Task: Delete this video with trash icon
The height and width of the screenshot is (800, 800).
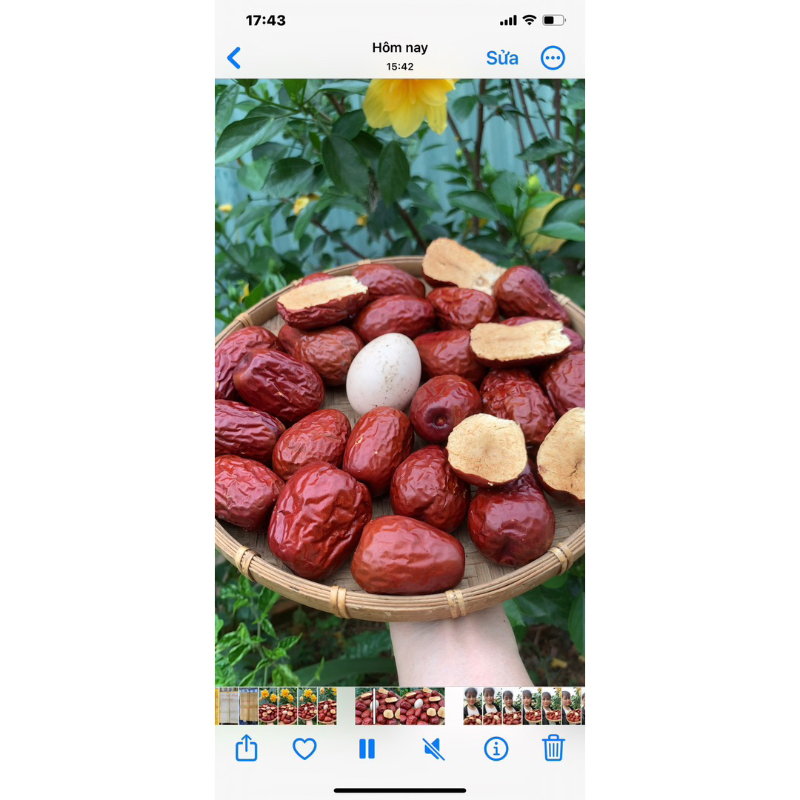Action: pyautogui.click(x=553, y=747)
